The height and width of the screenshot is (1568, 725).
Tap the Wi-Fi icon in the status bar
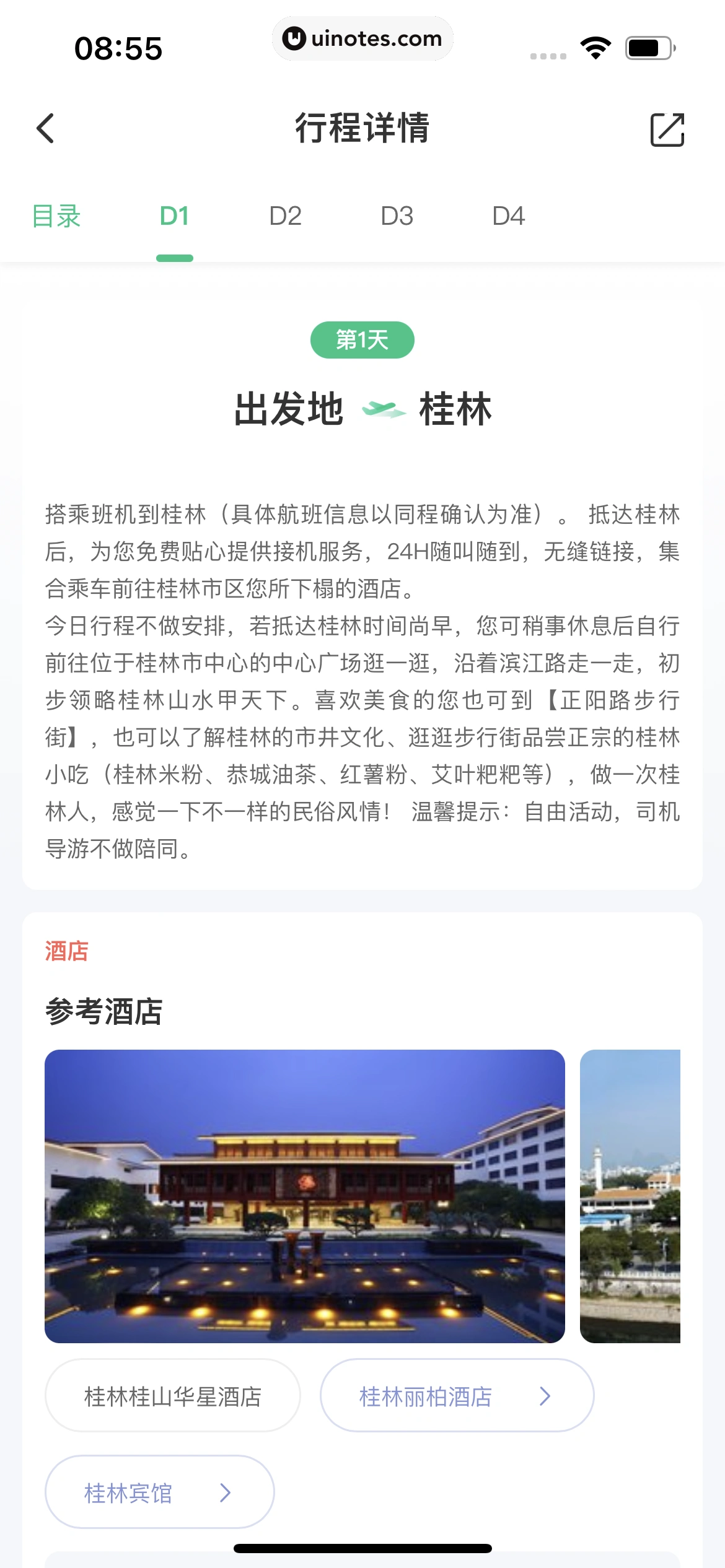coord(595,45)
